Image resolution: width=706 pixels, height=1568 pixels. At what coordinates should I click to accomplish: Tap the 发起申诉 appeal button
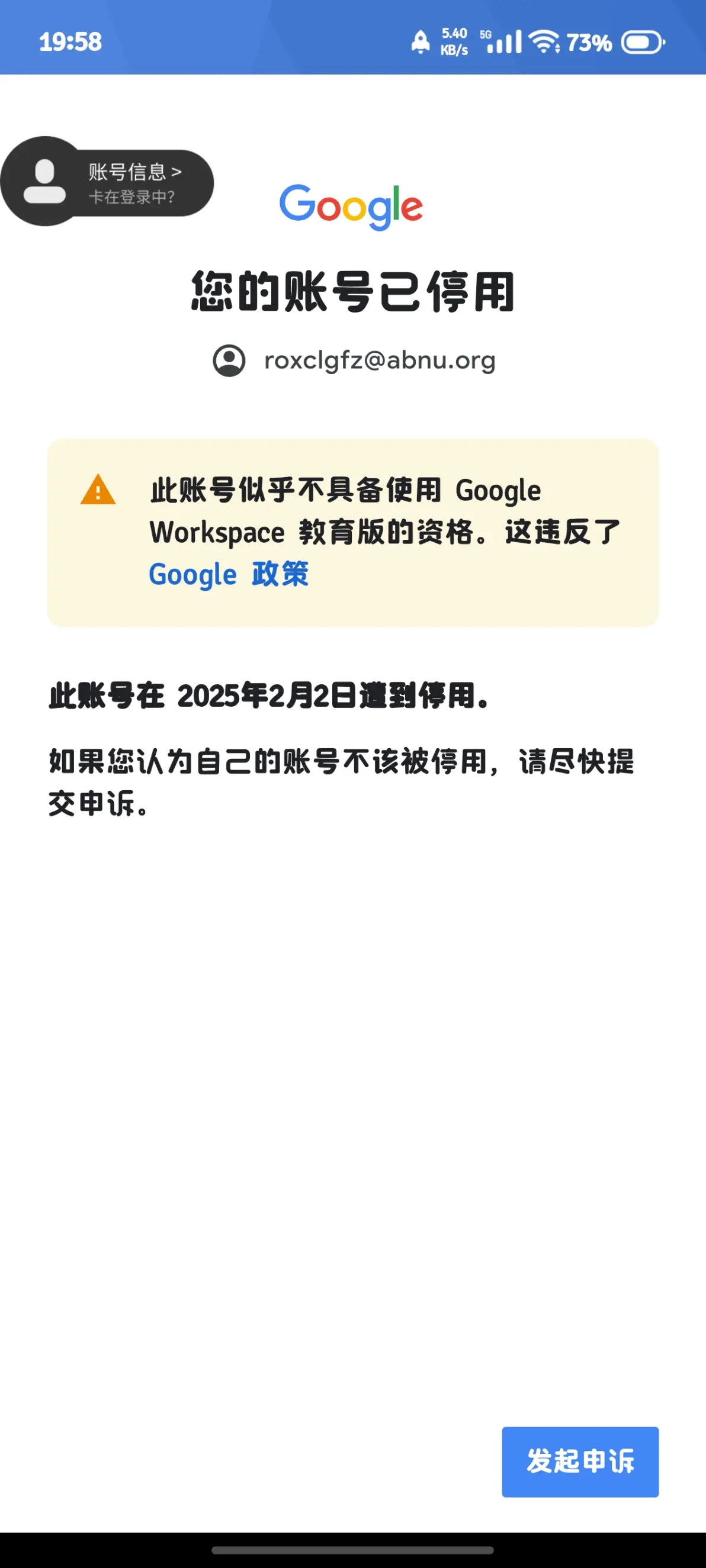coord(579,1461)
